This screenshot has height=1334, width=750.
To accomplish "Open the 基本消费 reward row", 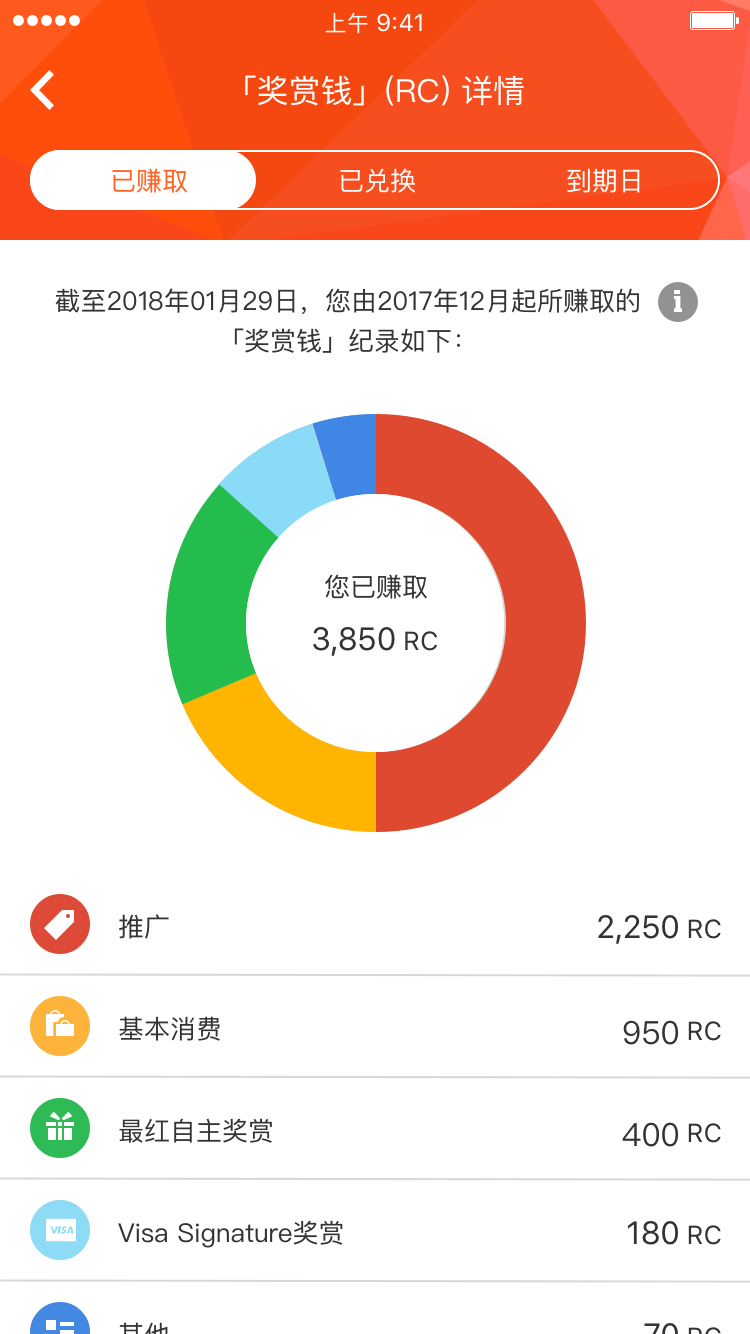I will point(375,1027).
